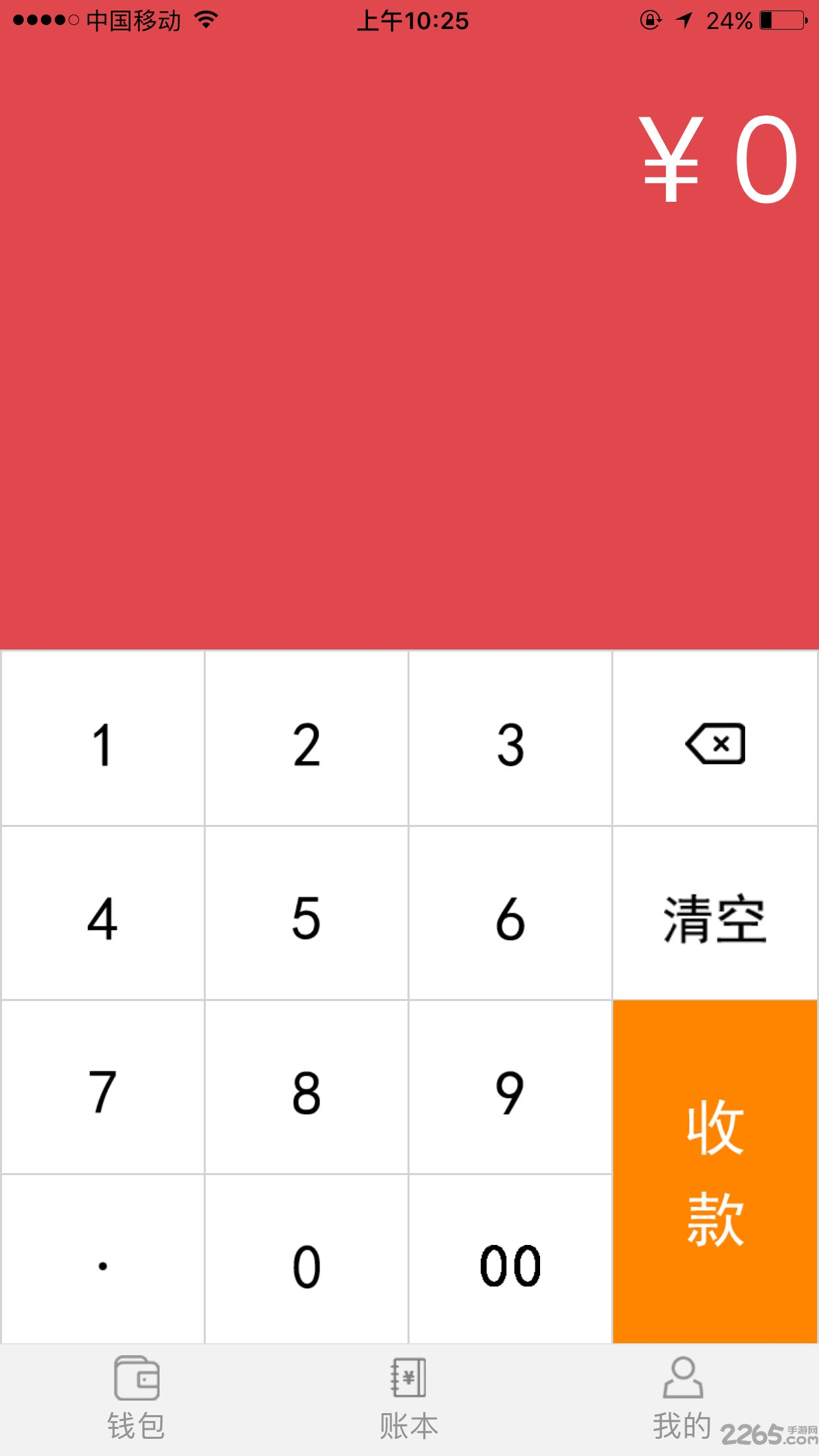819x1456 pixels.
Task: Tap the double zero 00 key
Action: (x=510, y=1259)
